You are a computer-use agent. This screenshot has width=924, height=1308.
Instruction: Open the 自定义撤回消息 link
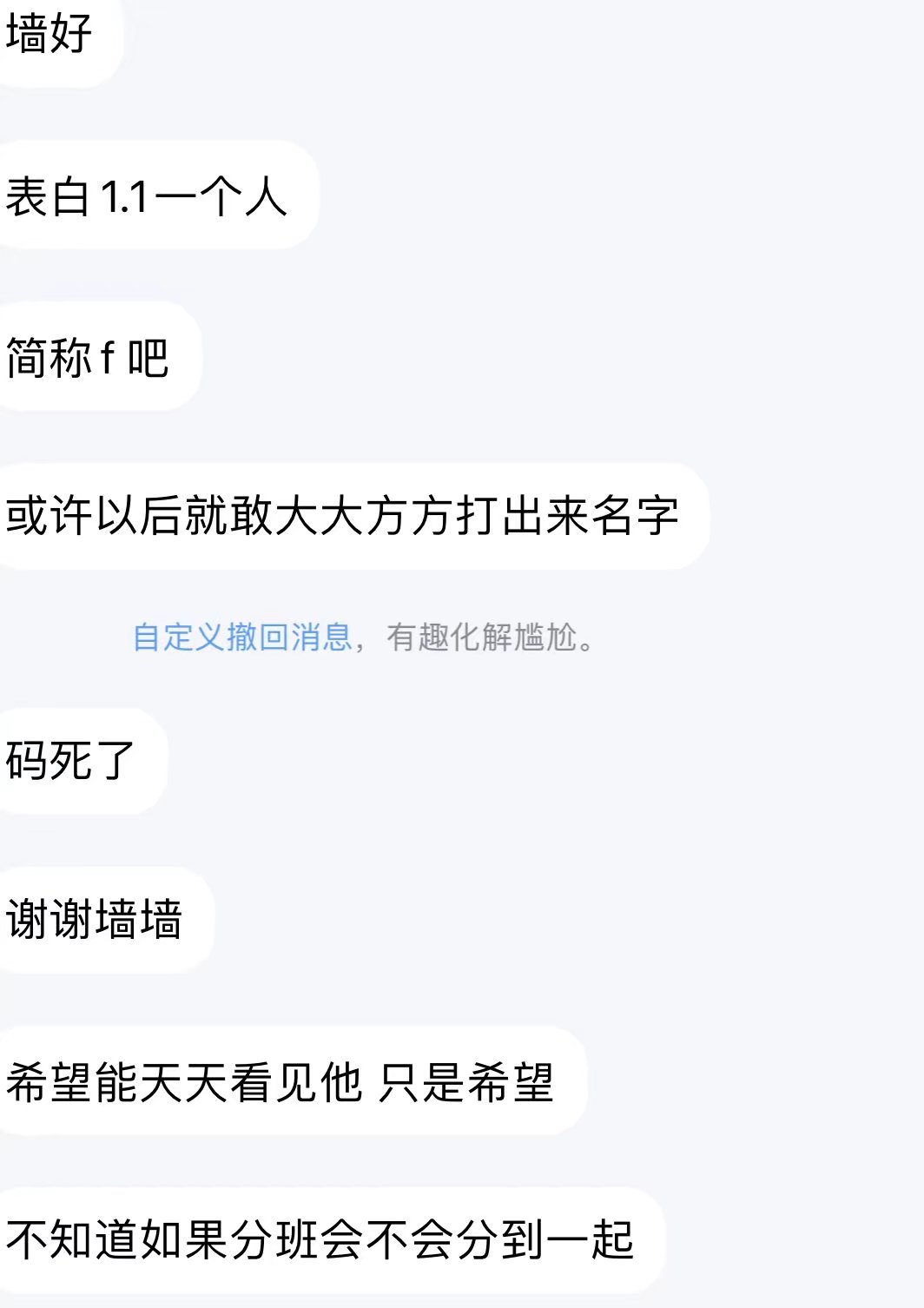coord(242,637)
